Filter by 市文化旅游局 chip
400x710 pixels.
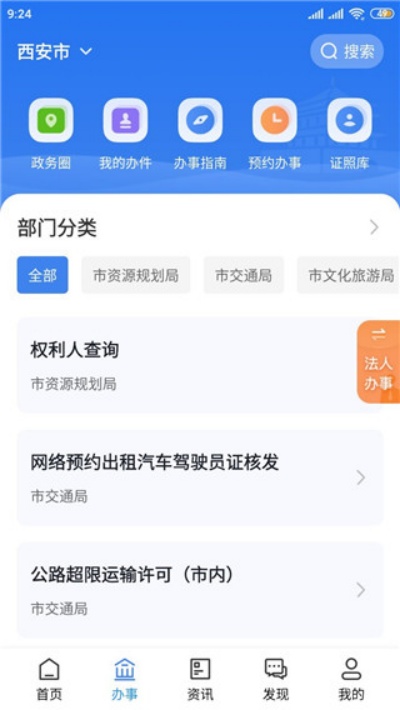348,275
